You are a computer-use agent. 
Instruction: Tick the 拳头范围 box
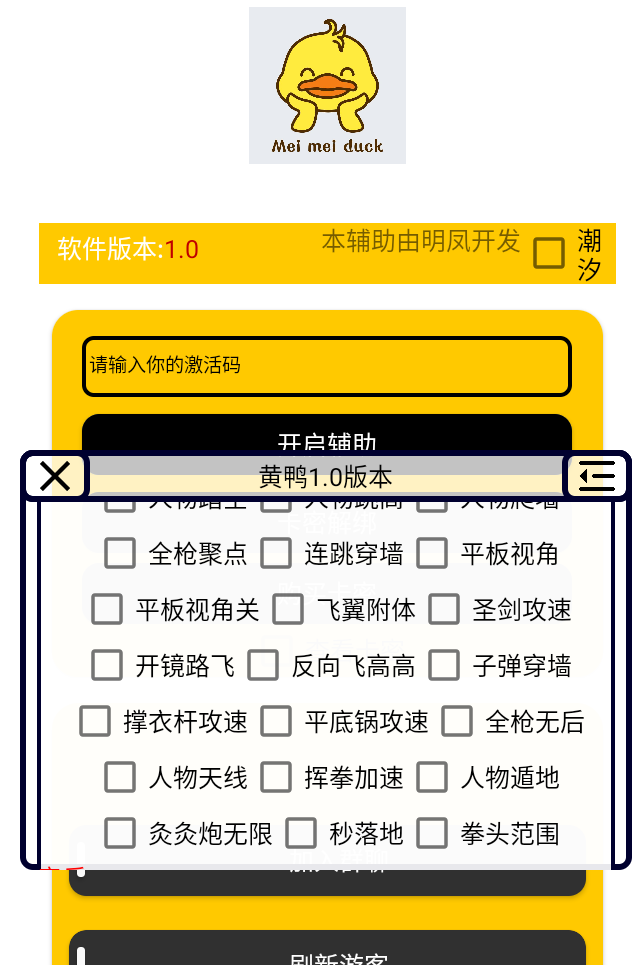point(432,833)
